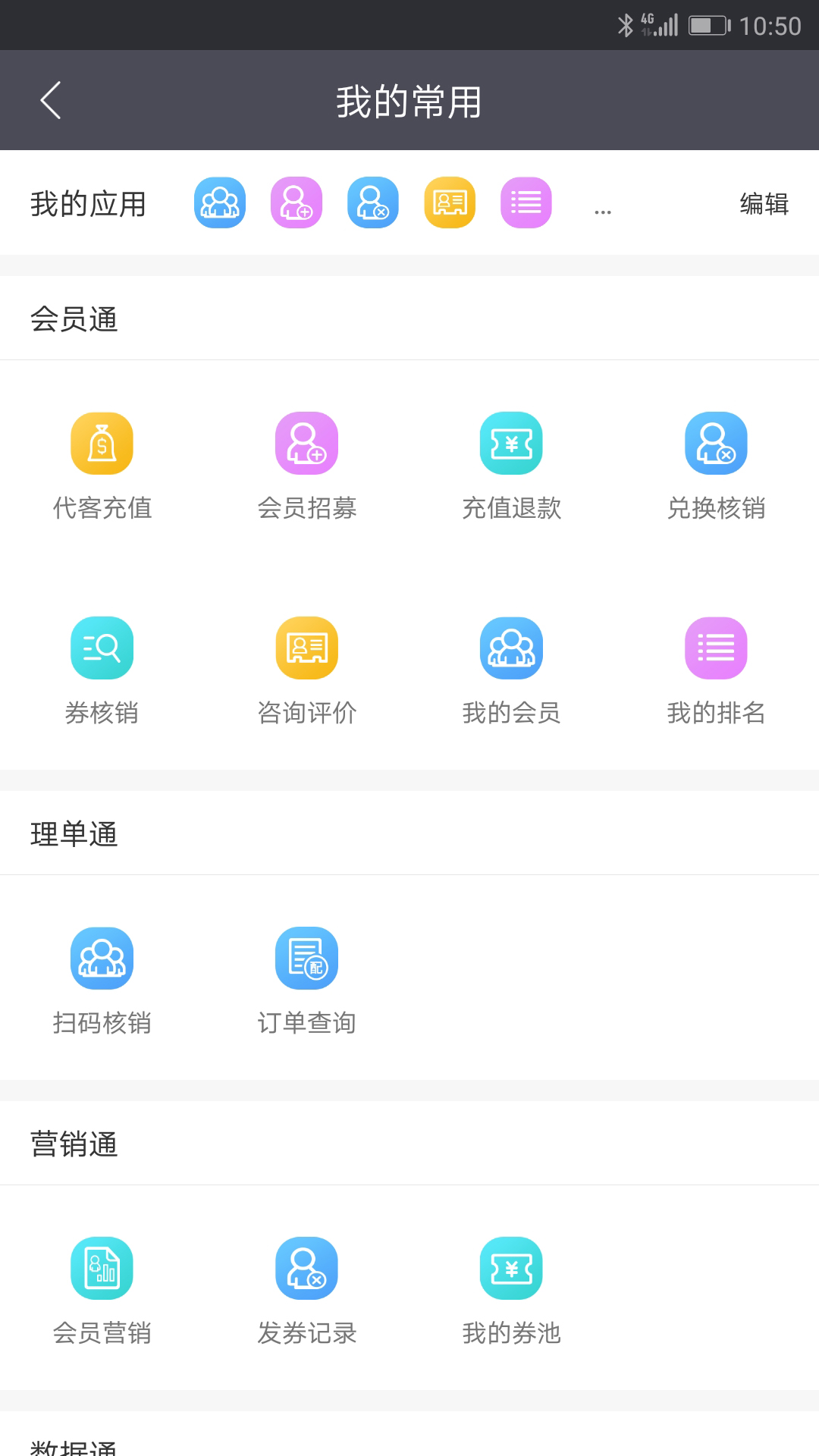The width and height of the screenshot is (819, 1456).
Task: Open first shortcut in 我的应用 row
Action: [x=219, y=202]
